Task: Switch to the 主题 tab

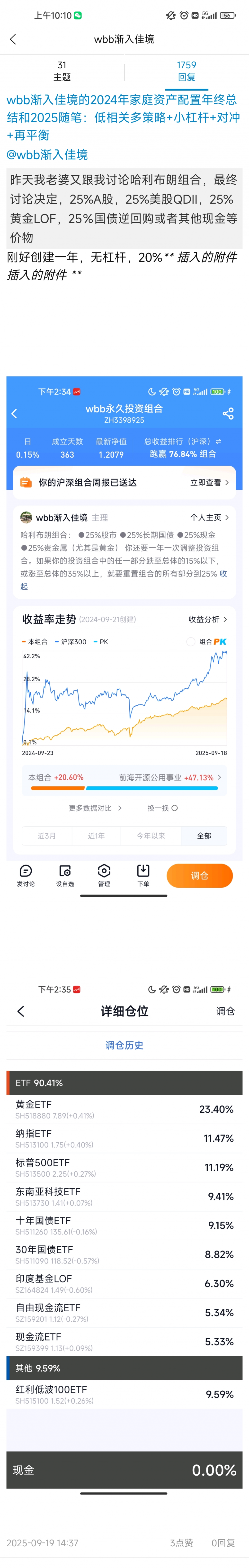Action: click(62, 71)
